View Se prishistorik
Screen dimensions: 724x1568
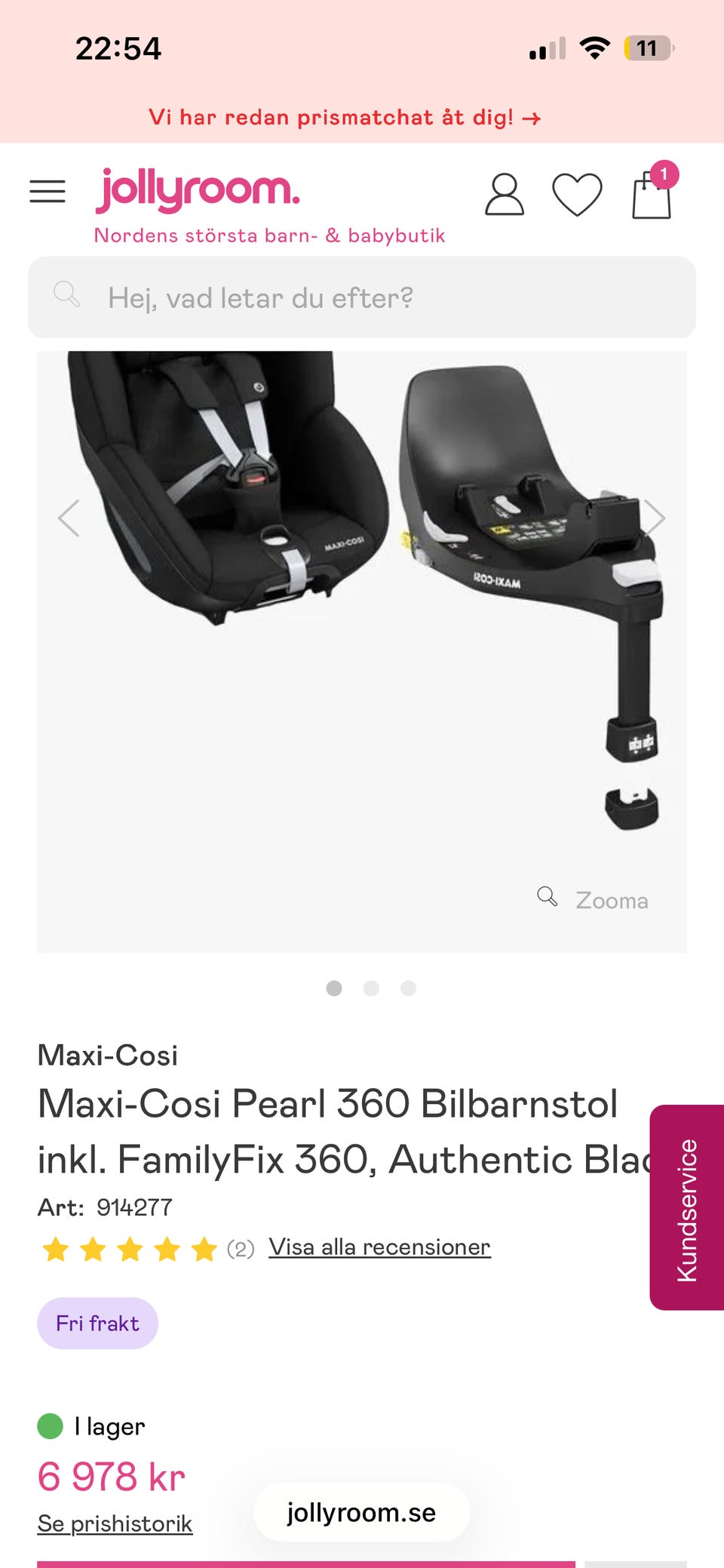(x=115, y=1523)
